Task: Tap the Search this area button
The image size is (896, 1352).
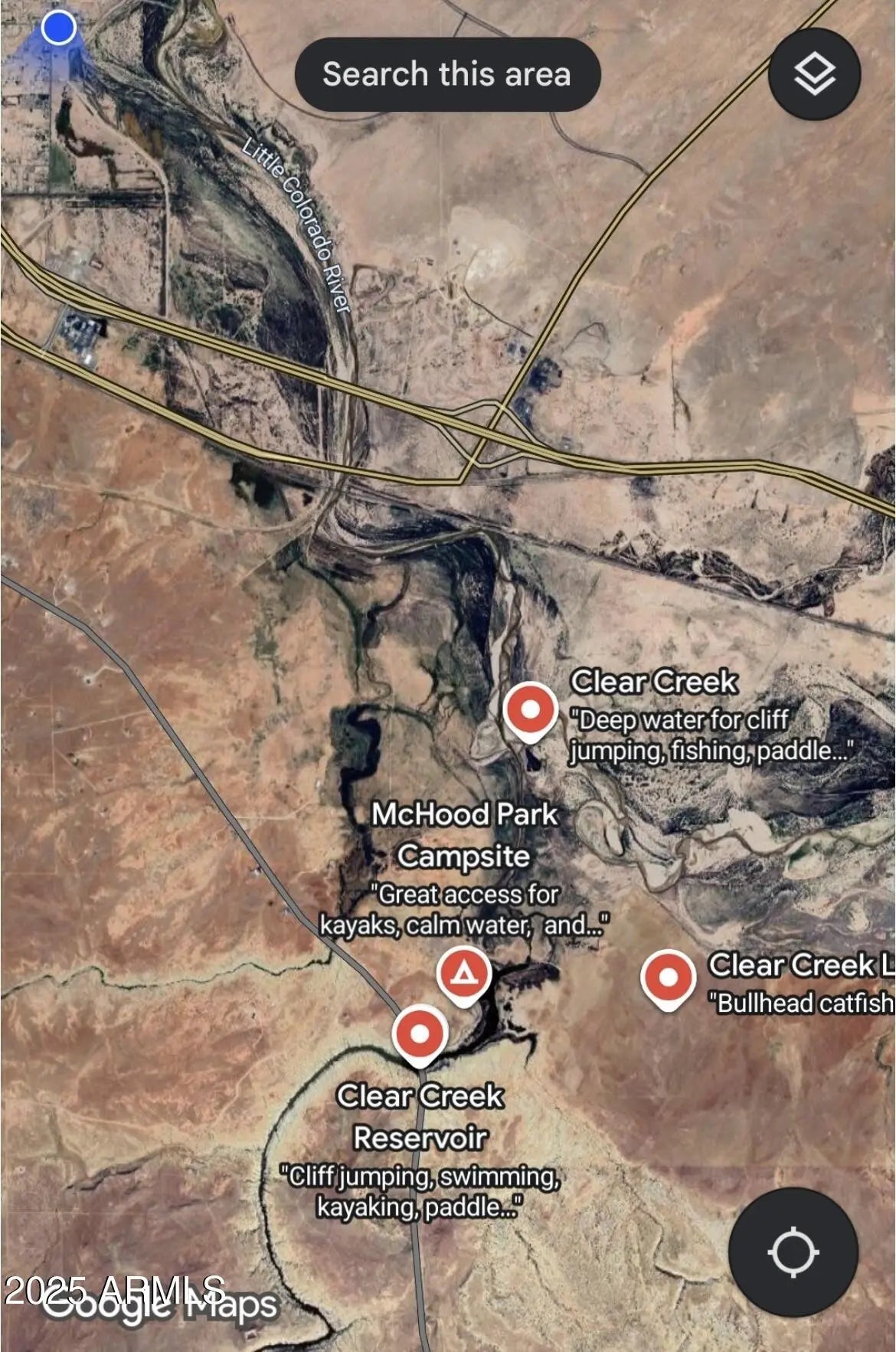Action: (x=447, y=74)
